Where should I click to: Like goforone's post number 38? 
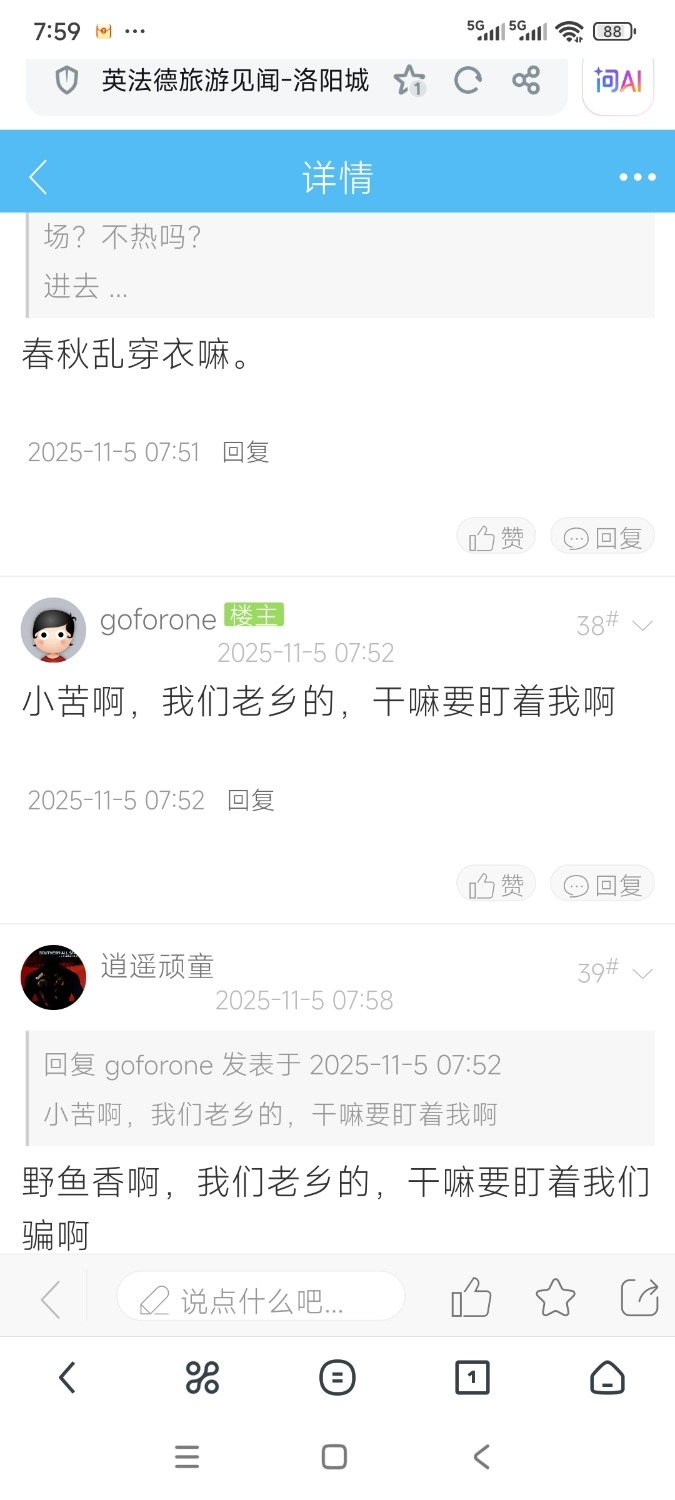[497, 885]
